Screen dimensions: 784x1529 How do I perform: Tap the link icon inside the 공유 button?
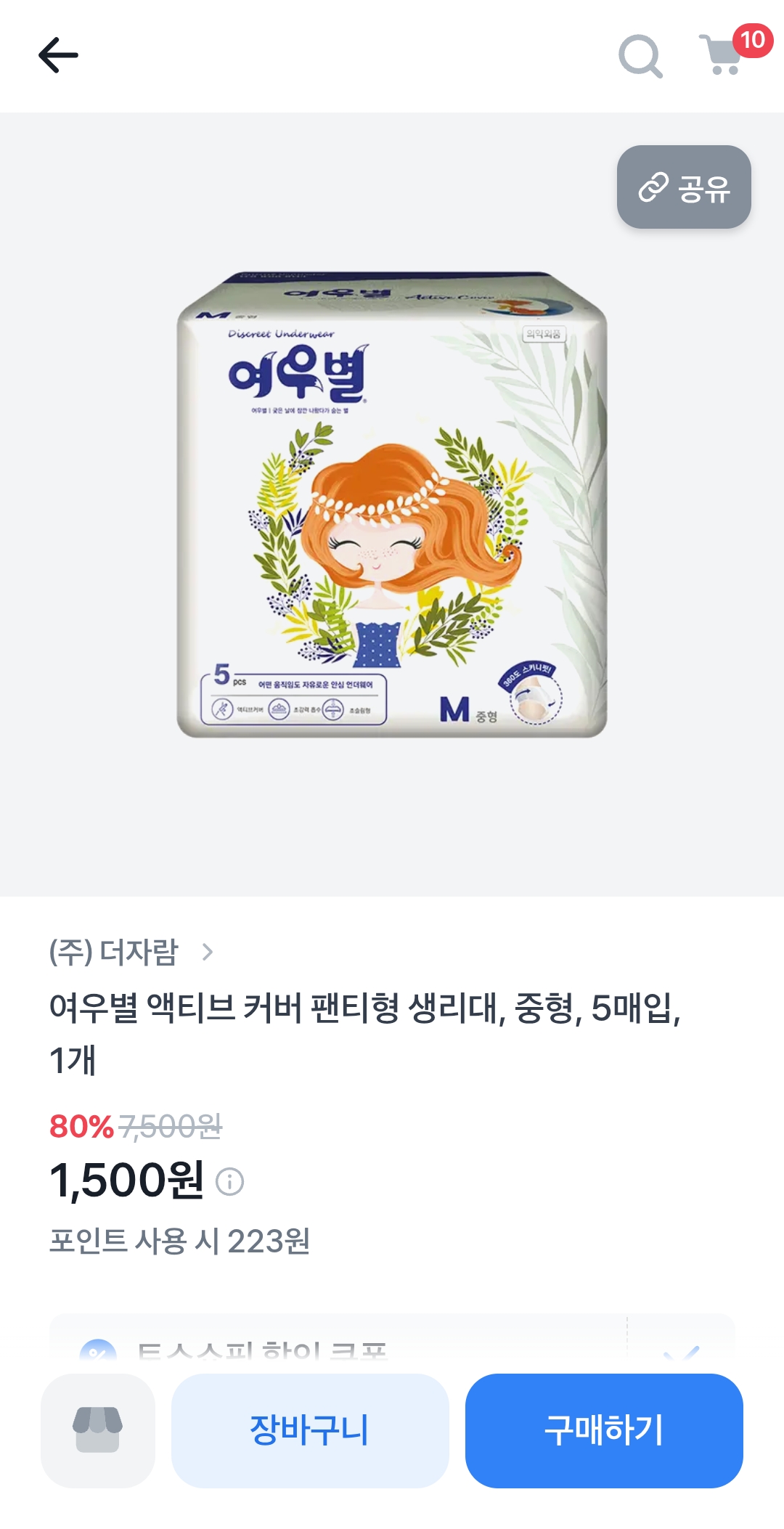coord(653,187)
